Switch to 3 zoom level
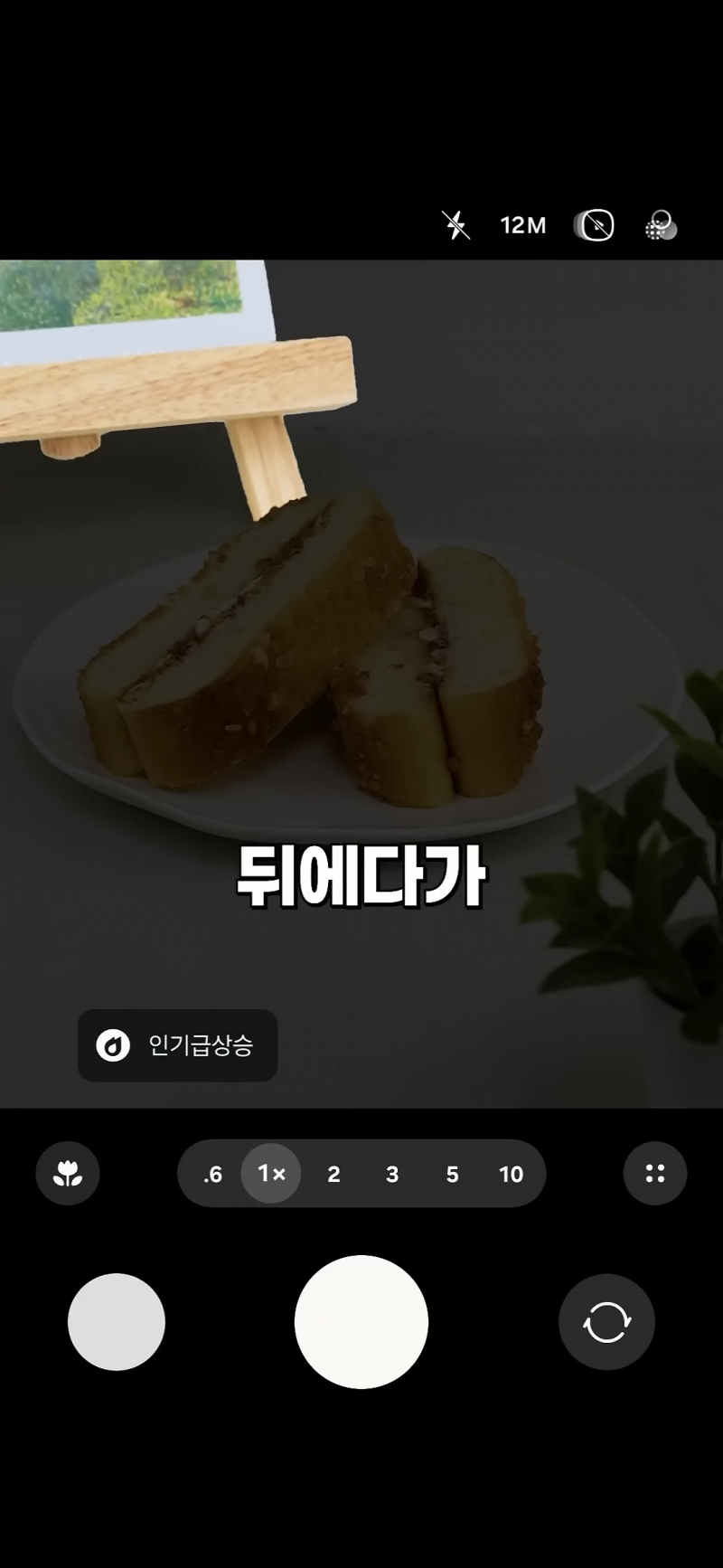Viewport: 723px width, 1568px height. 392,1174
